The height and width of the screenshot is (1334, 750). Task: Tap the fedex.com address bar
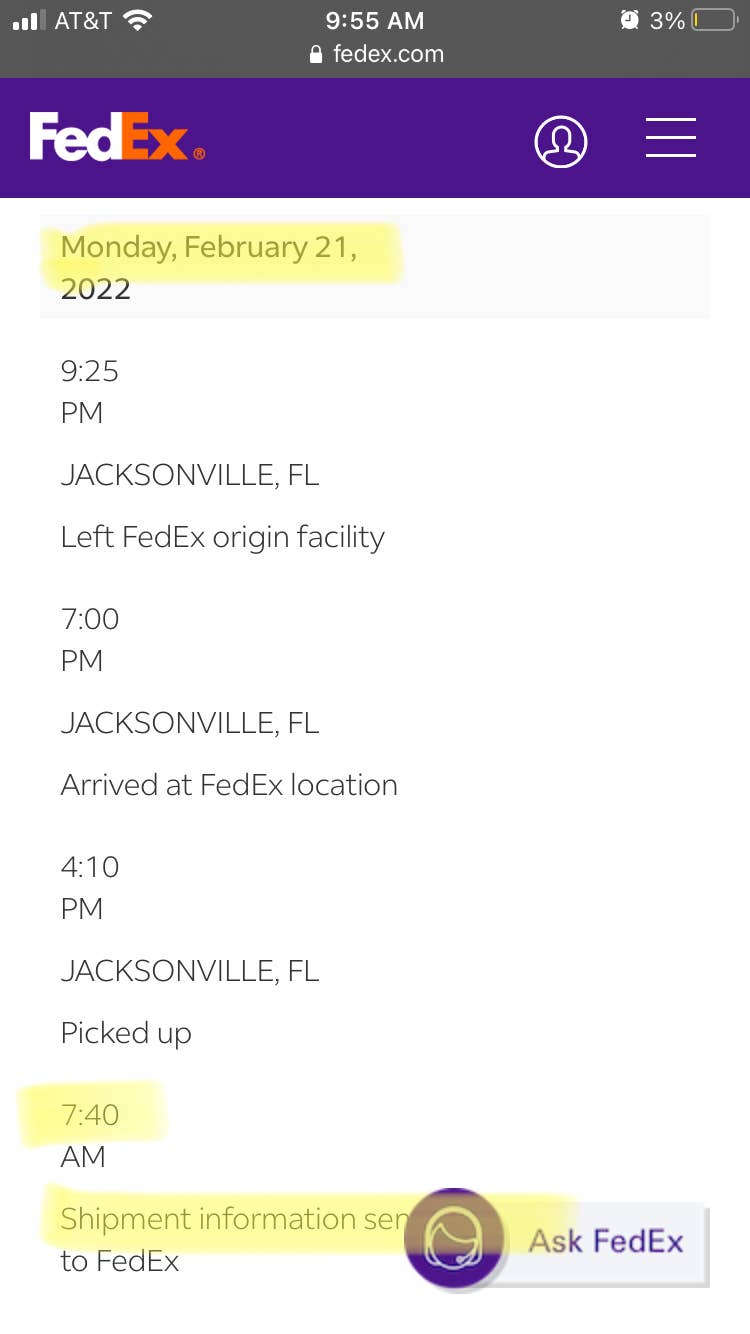click(375, 54)
